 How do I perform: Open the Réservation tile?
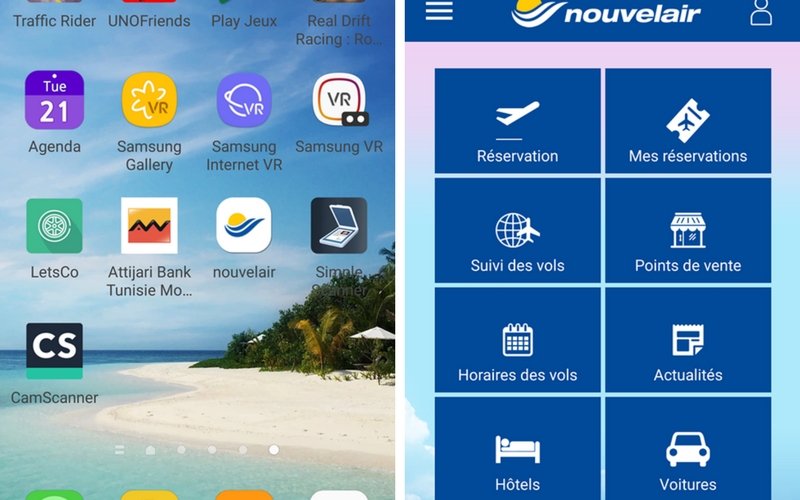517,121
